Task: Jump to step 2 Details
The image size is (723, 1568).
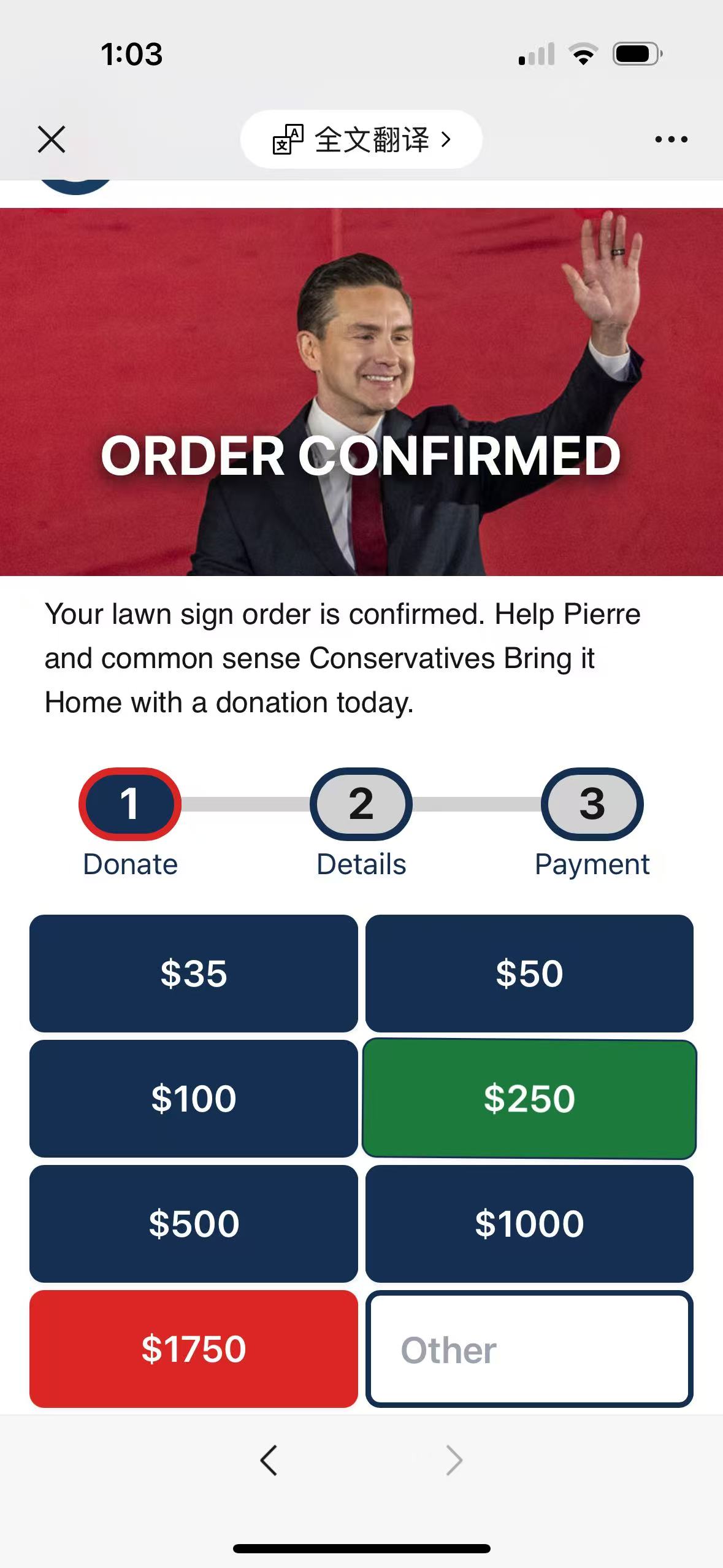Action: tap(361, 804)
